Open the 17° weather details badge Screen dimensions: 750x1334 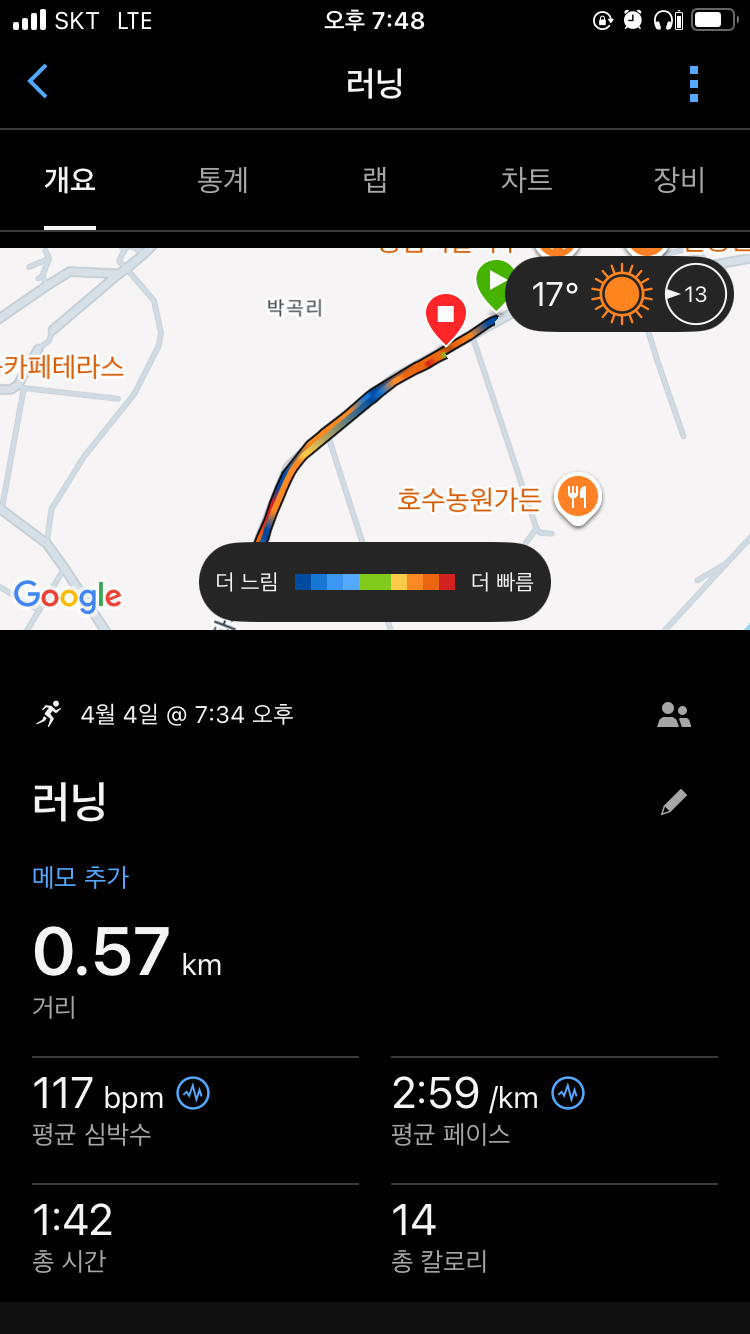[x=619, y=294]
